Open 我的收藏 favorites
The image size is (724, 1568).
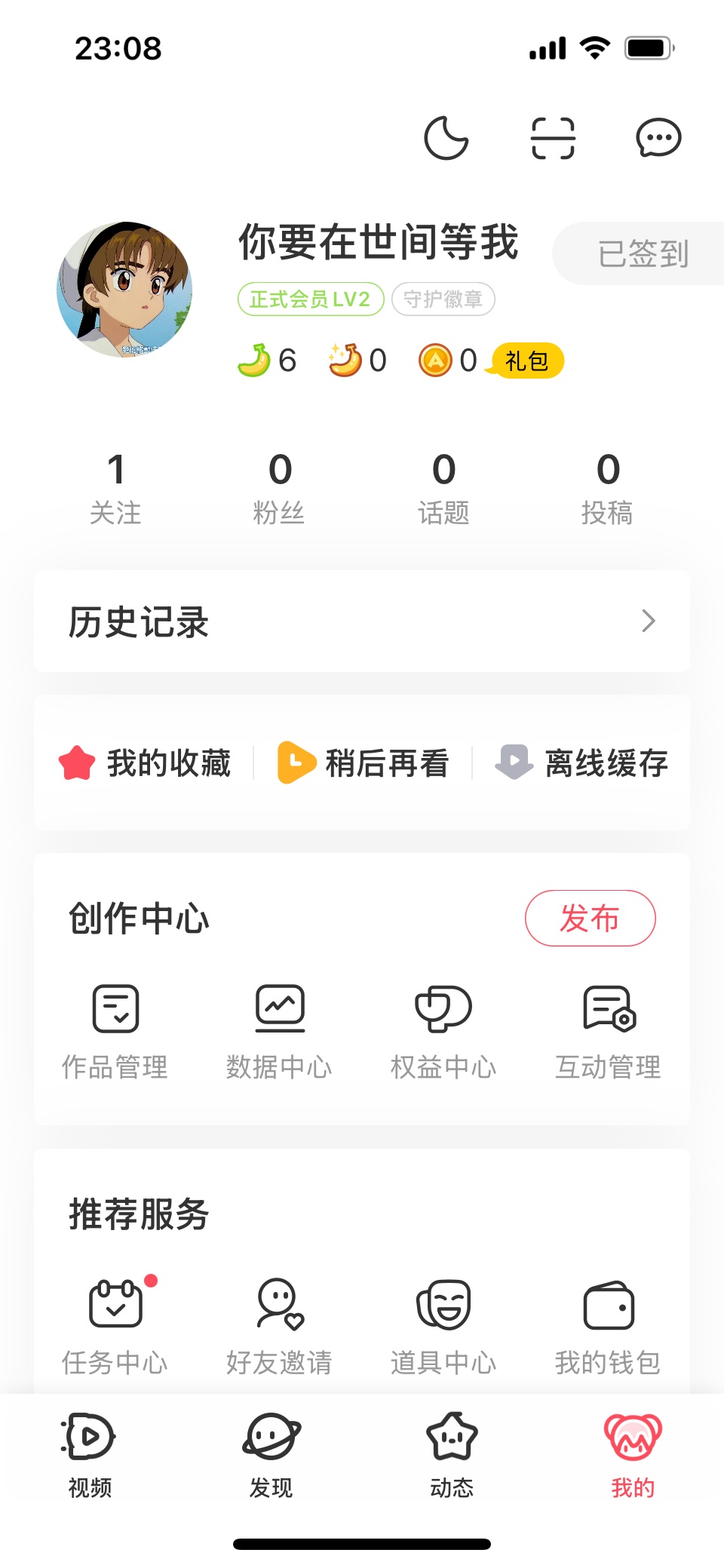tap(146, 763)
